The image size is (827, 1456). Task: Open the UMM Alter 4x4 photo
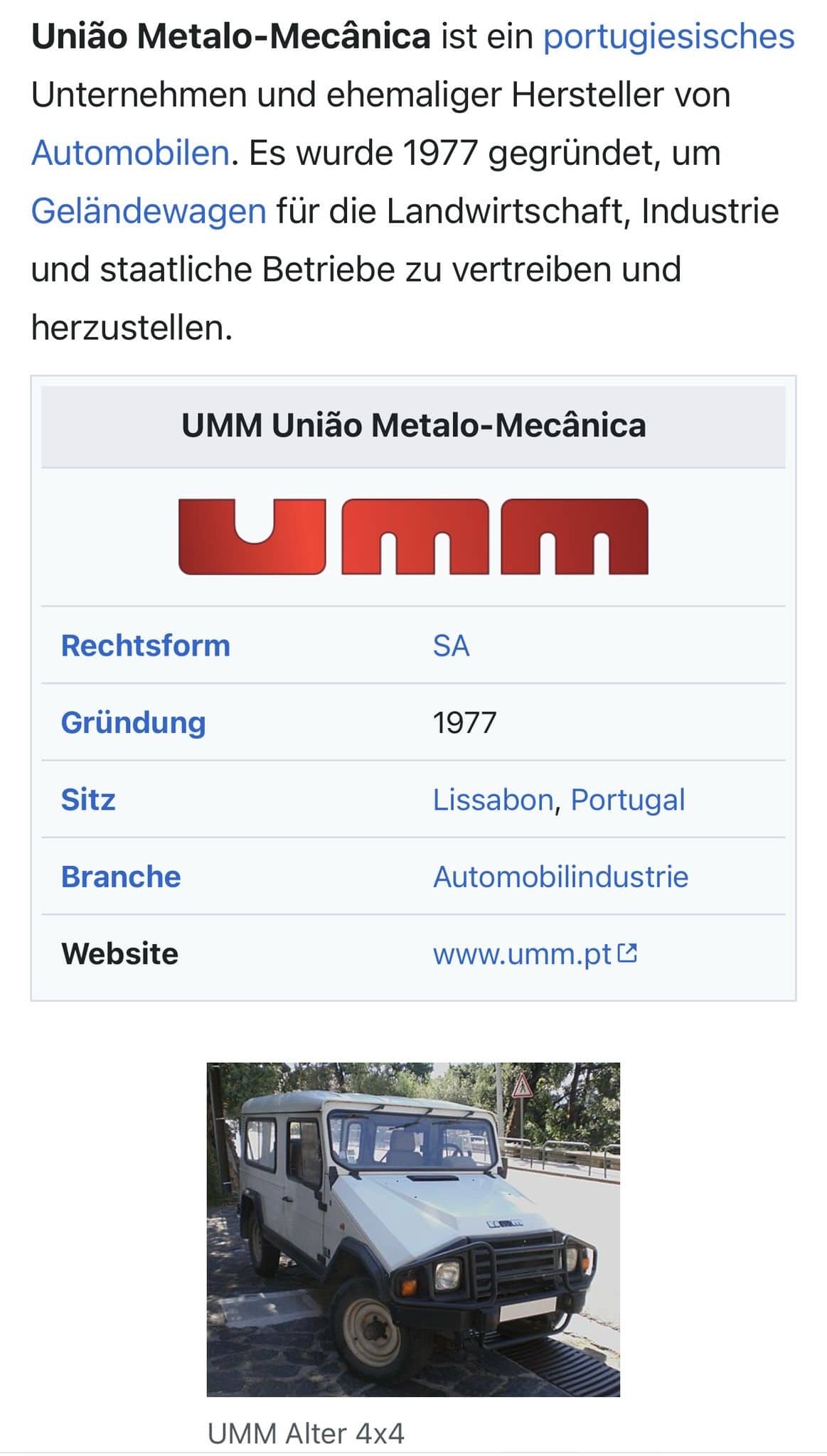click(413, 1228)
